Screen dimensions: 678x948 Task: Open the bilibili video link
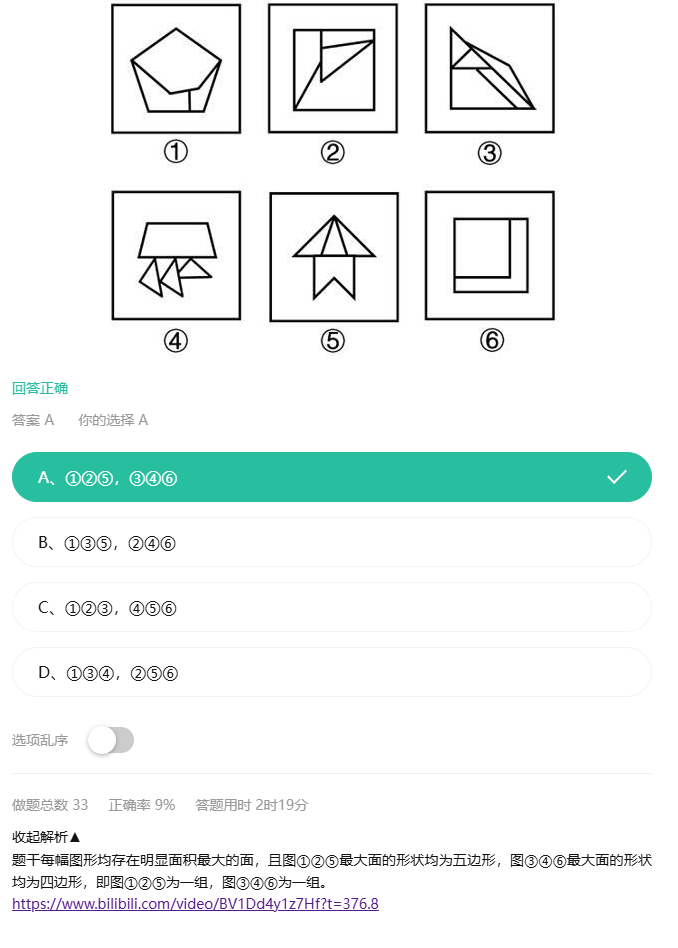[195, 904]
